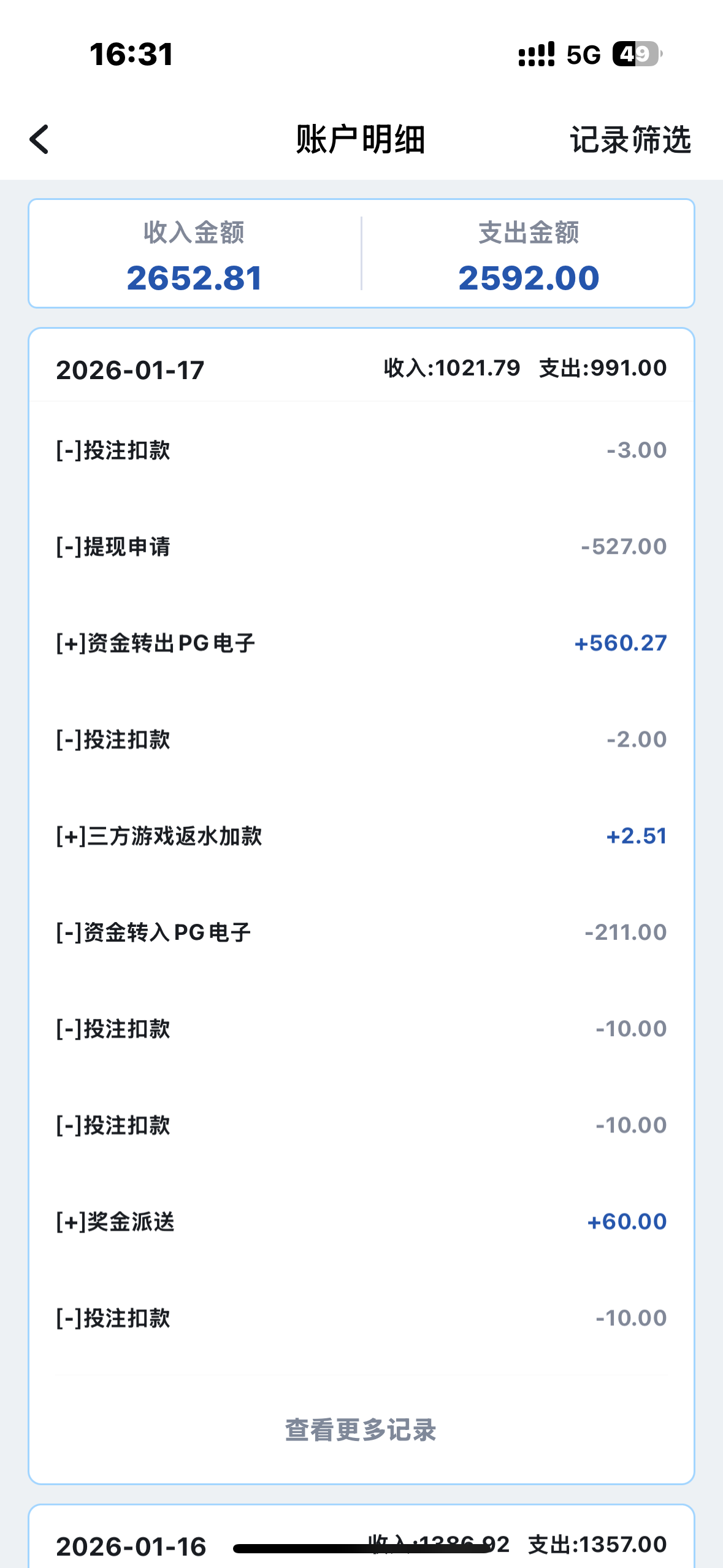Tap the 投注扣款 -2.00 record
The image size is (723, 1568).
coord(361,739)
